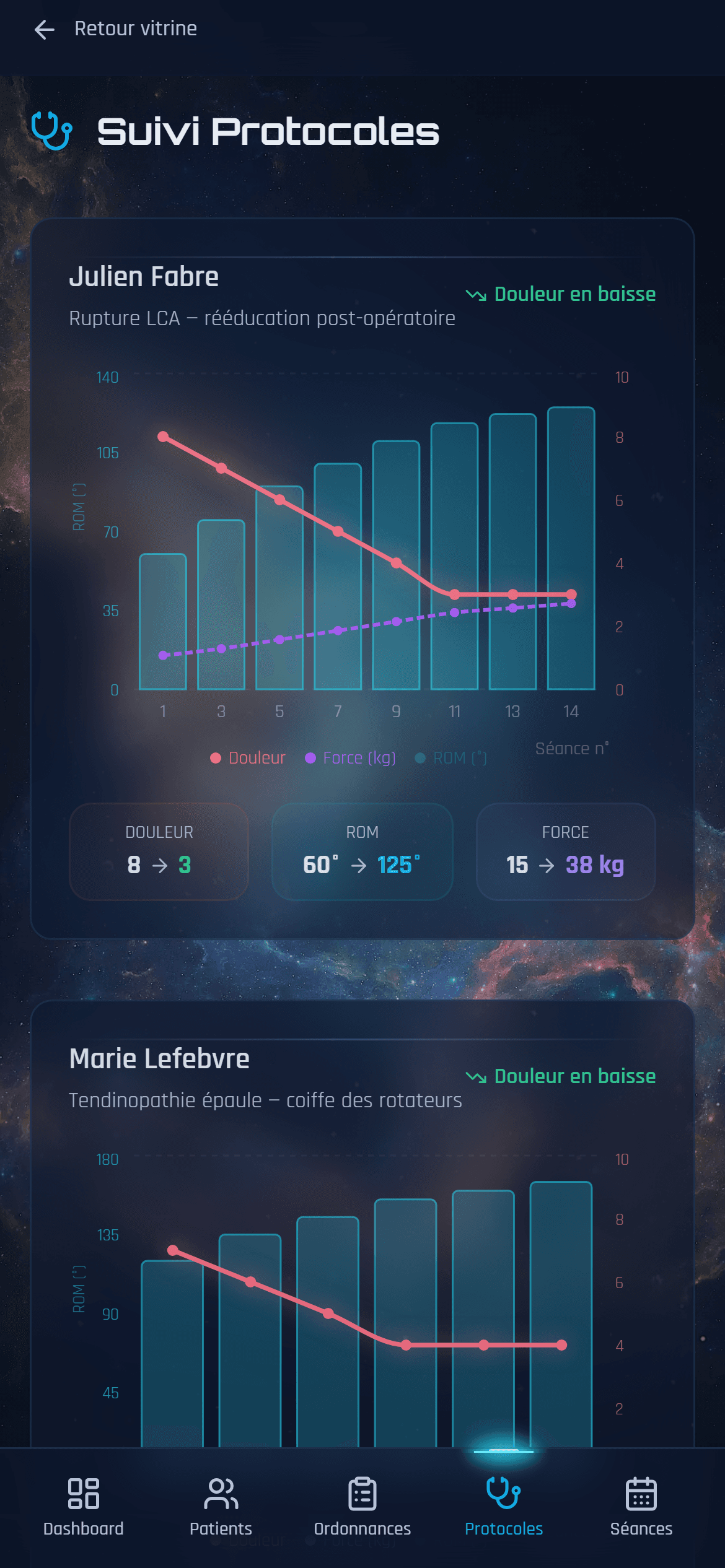Go to the Ordonnances tab
Image resolution: width=725 pixels, height=1568 pixels.
[362, 1506]
